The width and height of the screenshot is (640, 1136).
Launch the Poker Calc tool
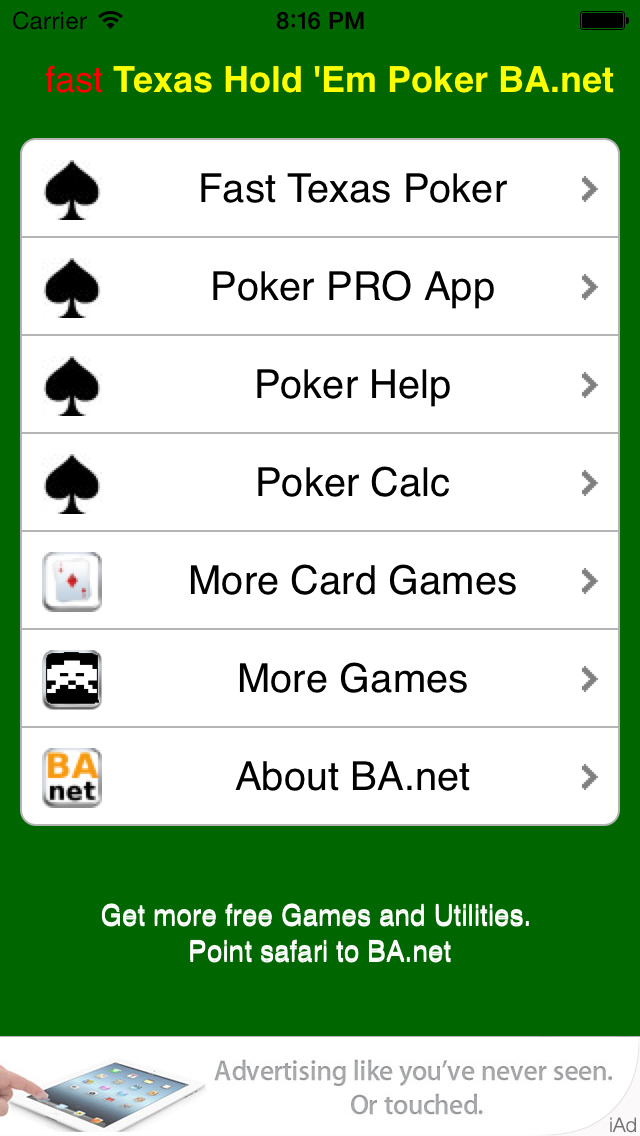coord(320,483)
